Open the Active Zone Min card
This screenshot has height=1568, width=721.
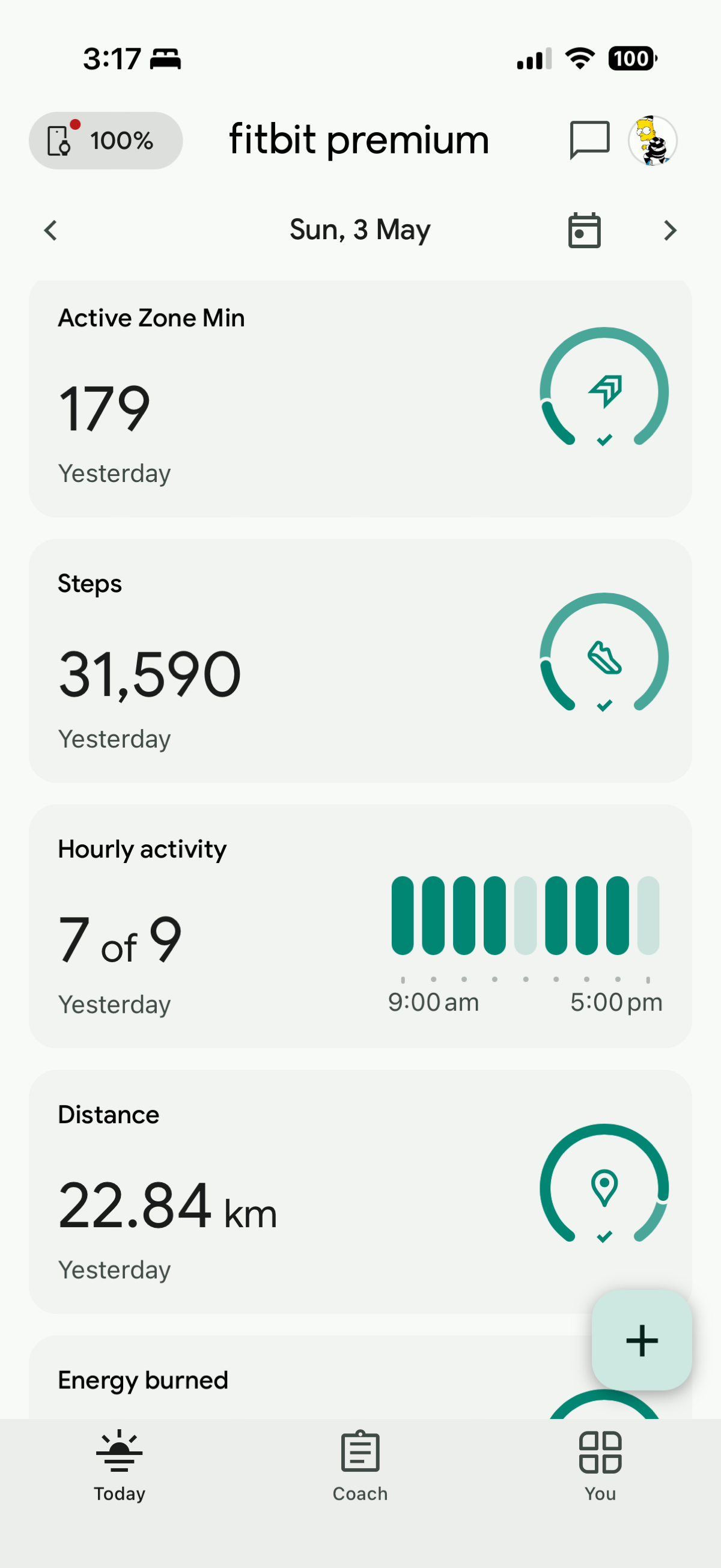tap(360, 398)
